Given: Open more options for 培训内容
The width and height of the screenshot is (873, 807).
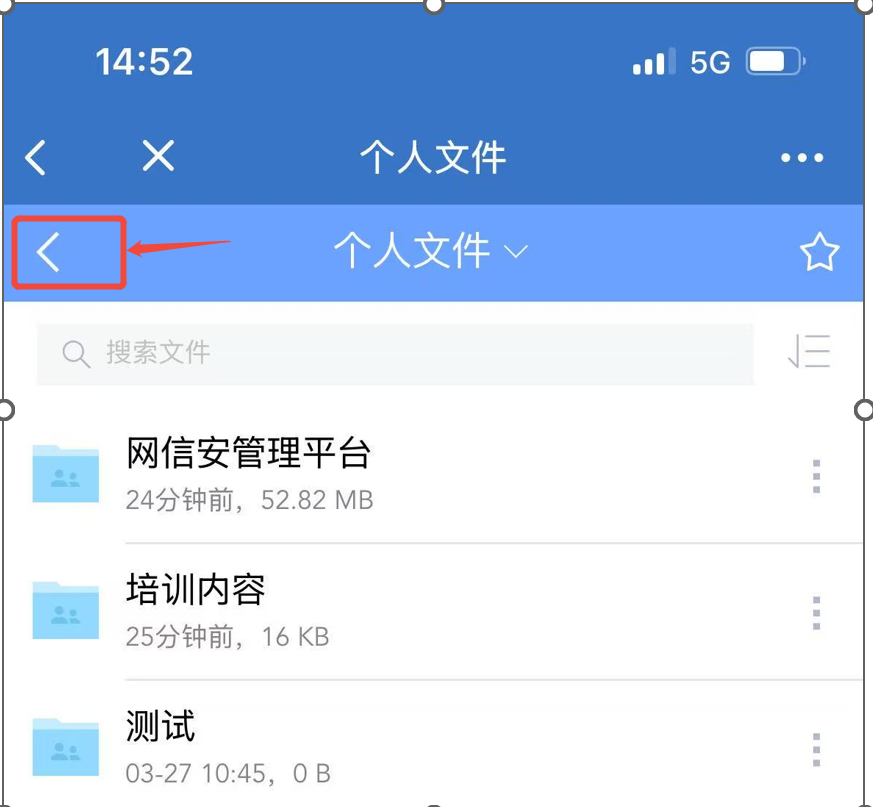Looking at the screenshot, I should pyautogui.click(x=816, y=612).
